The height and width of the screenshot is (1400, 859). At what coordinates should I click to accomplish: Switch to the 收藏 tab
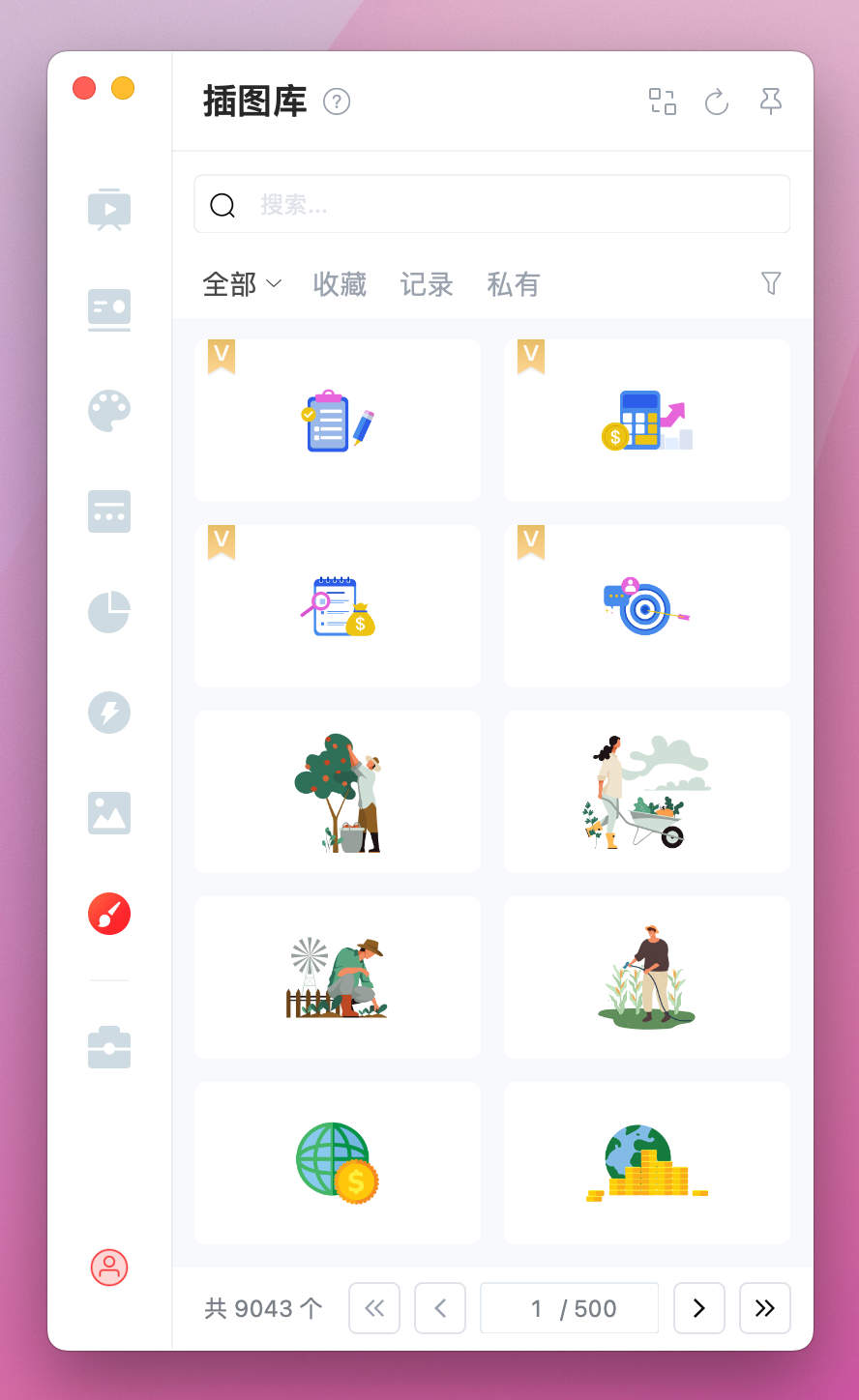340,284
